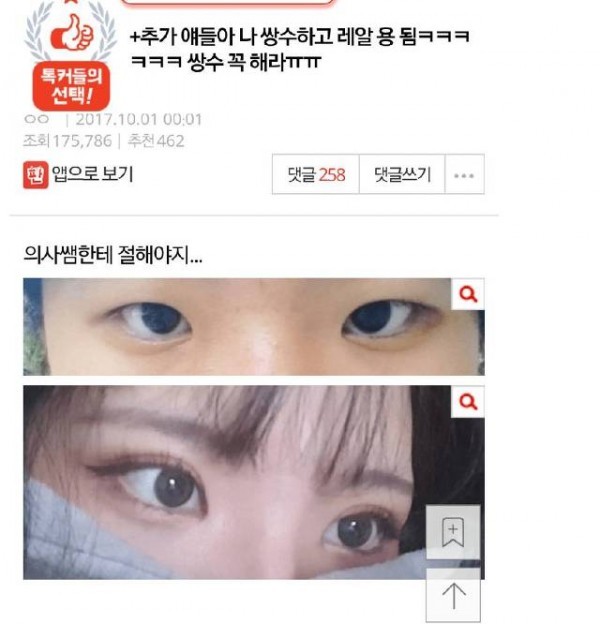Open the three-dot more options menu

pyautogui.click(x=464, y=174)
